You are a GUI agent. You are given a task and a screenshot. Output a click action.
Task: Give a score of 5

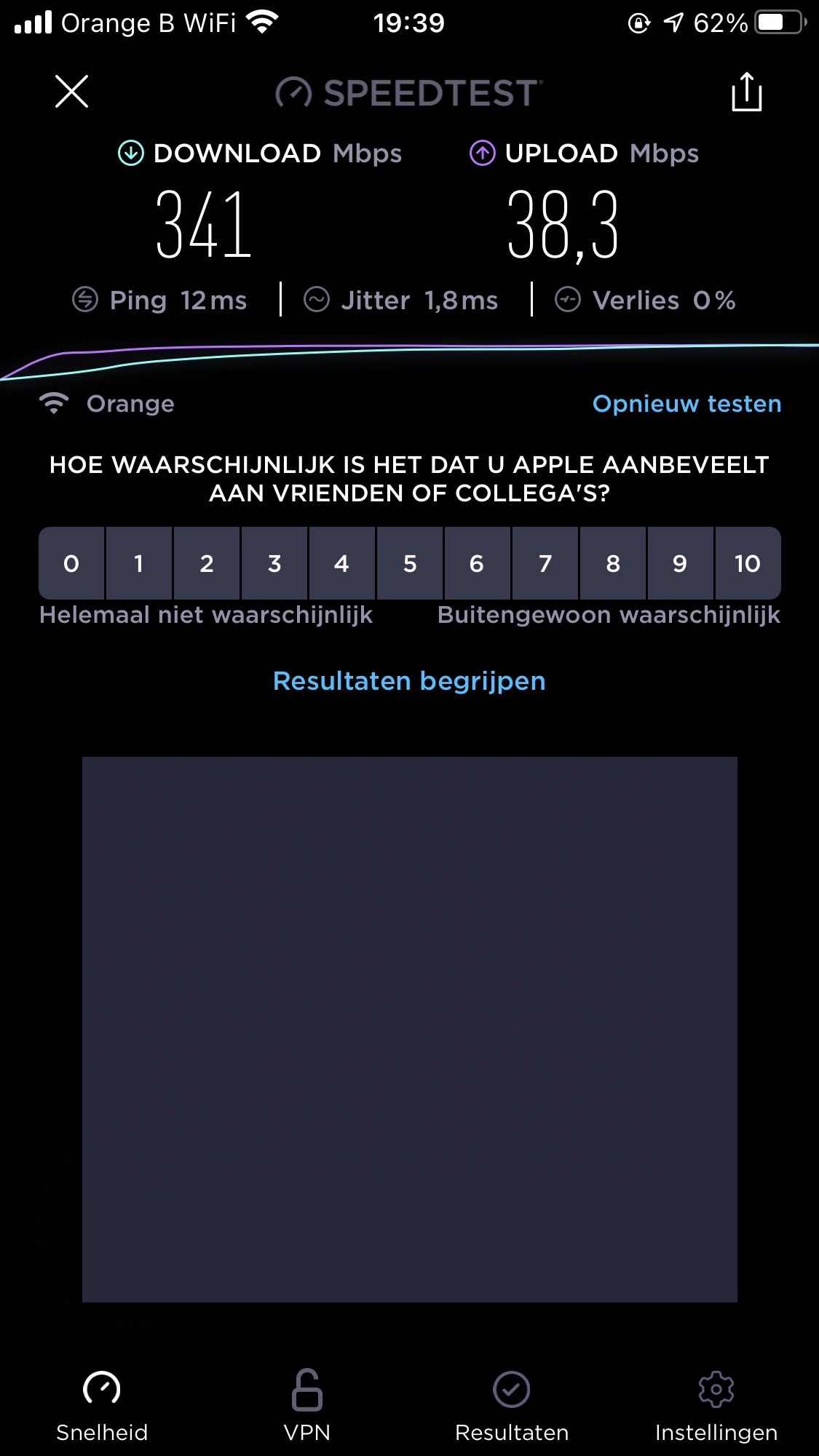point(410,563)
